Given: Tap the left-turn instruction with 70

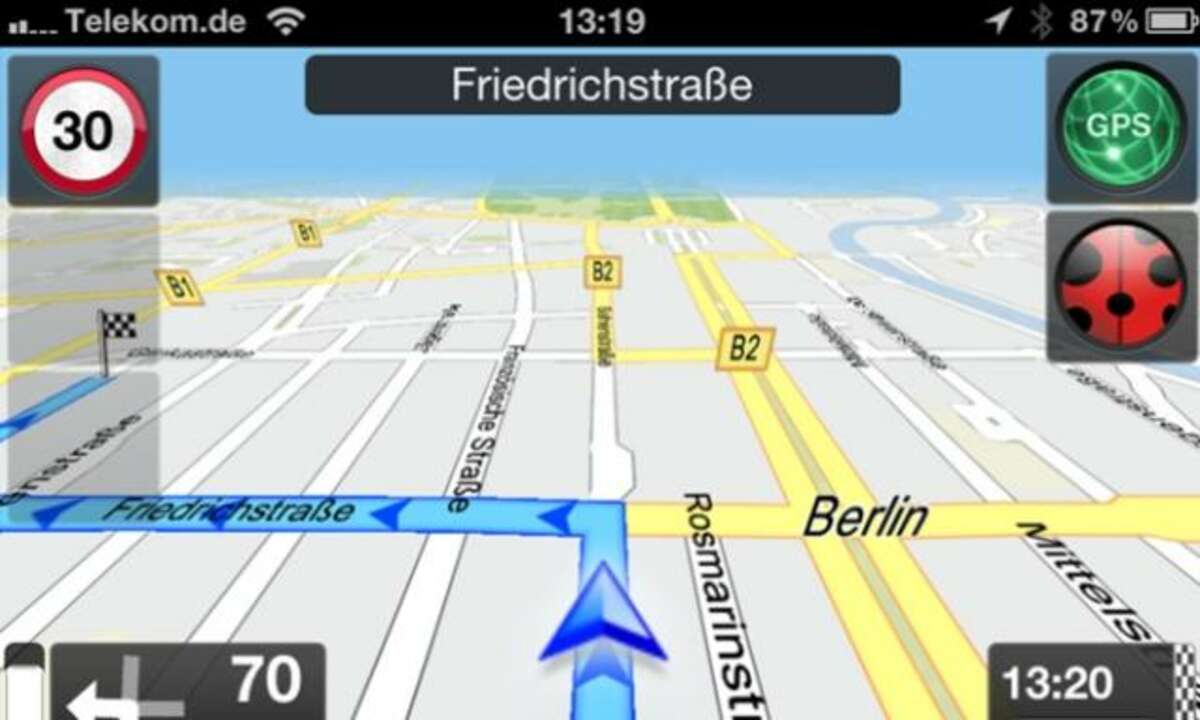Looking at the screenshot, I should tap(188, 683).
